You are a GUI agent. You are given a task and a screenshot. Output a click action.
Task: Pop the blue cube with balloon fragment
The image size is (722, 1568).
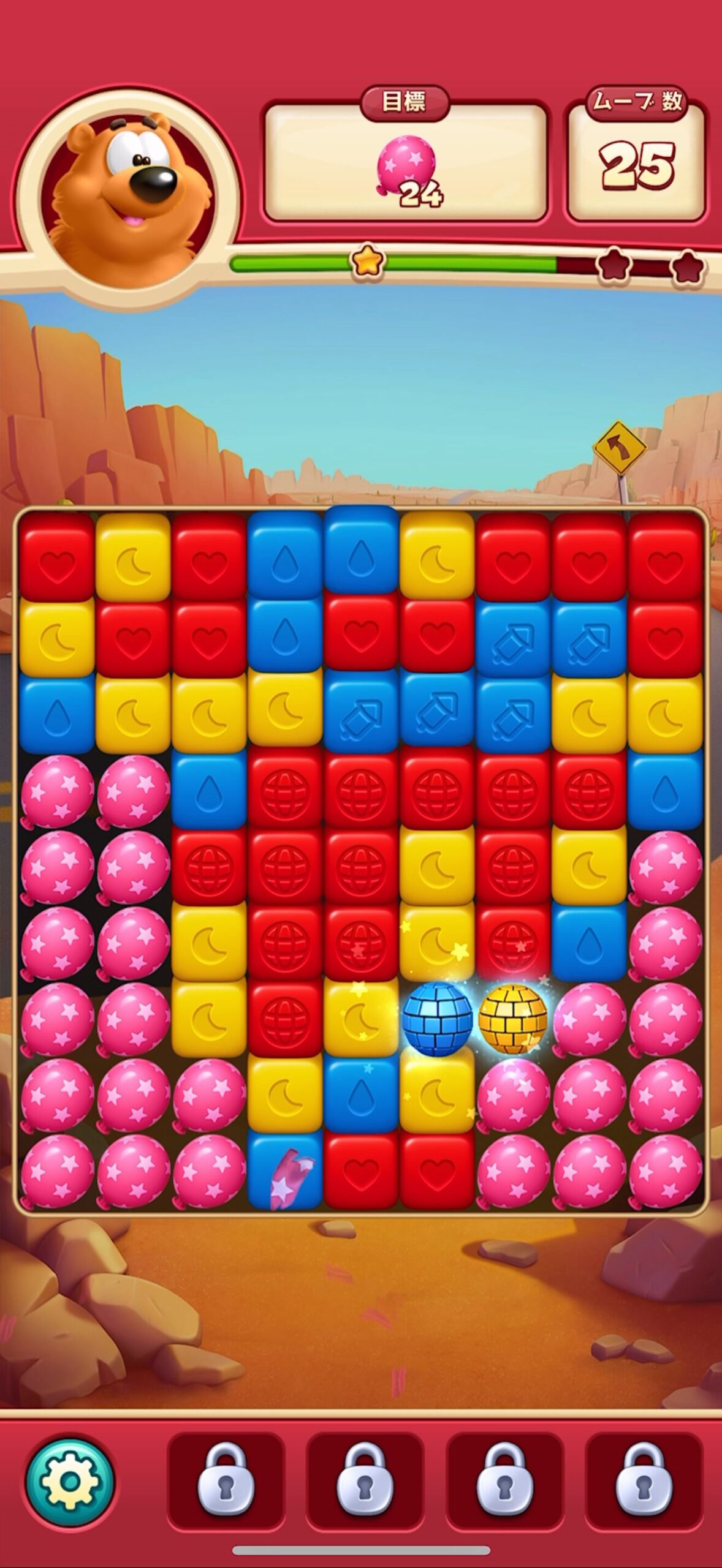(285, 1171)
